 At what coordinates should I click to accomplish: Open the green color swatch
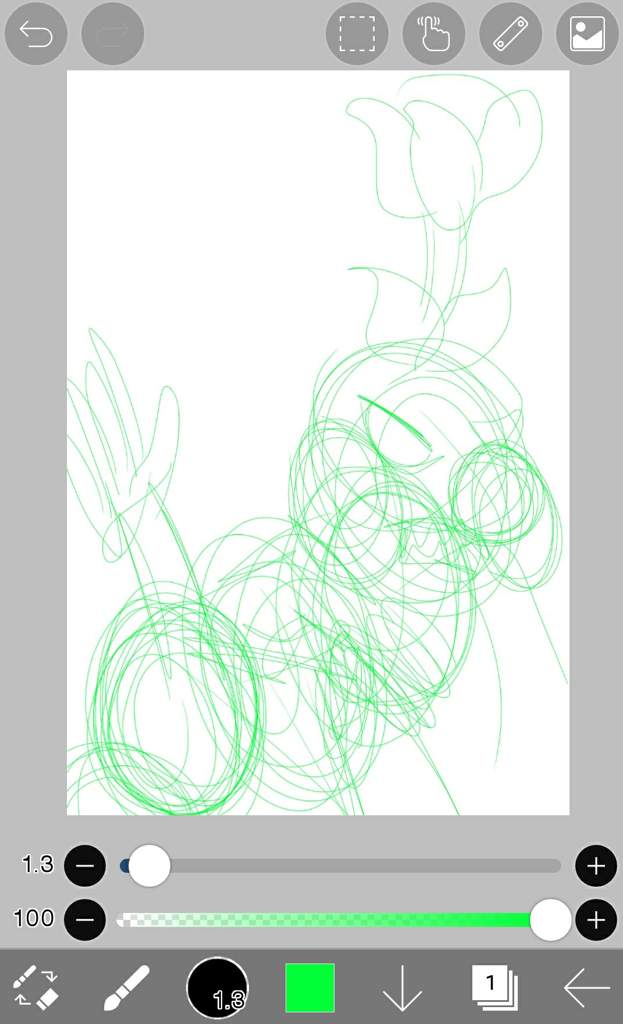point(310,988)
